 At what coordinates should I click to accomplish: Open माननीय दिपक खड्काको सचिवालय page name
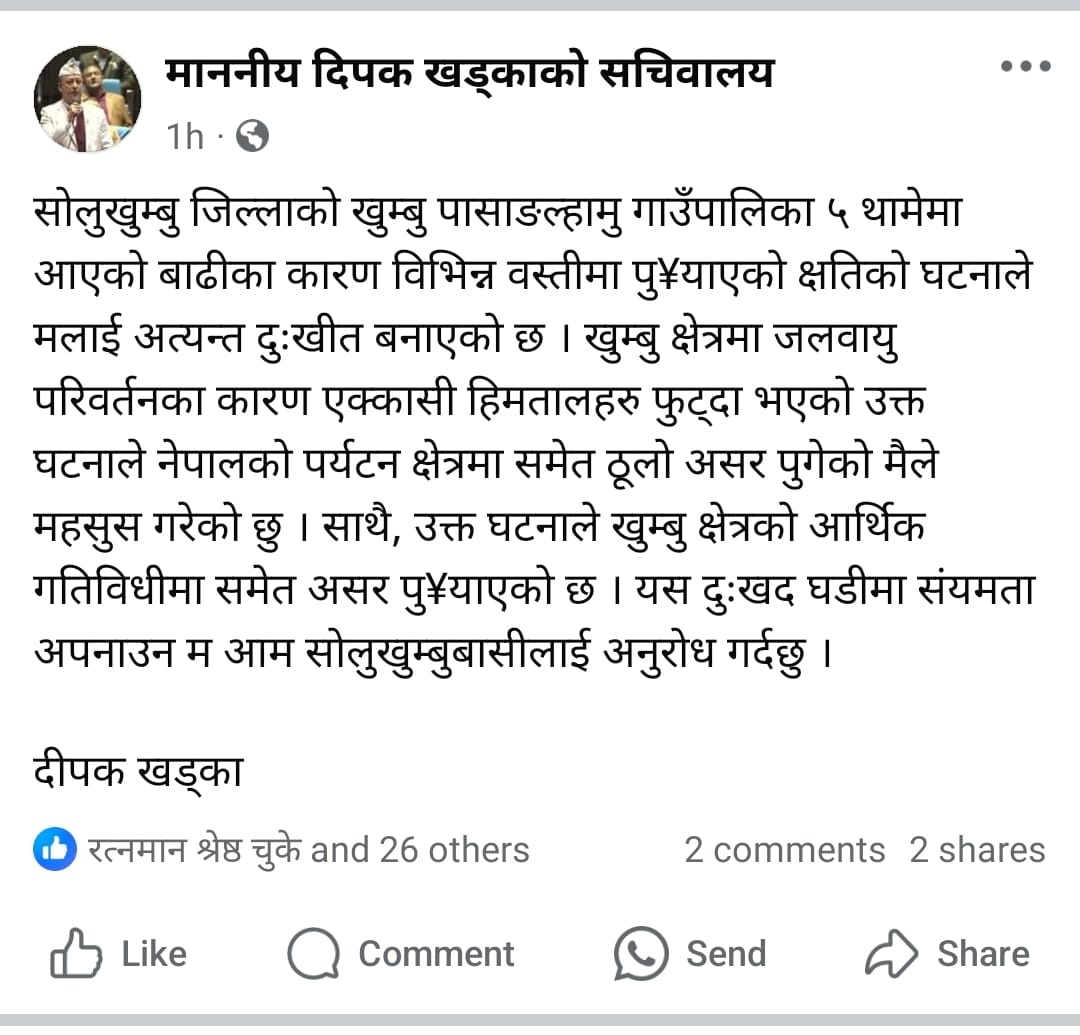469,72
